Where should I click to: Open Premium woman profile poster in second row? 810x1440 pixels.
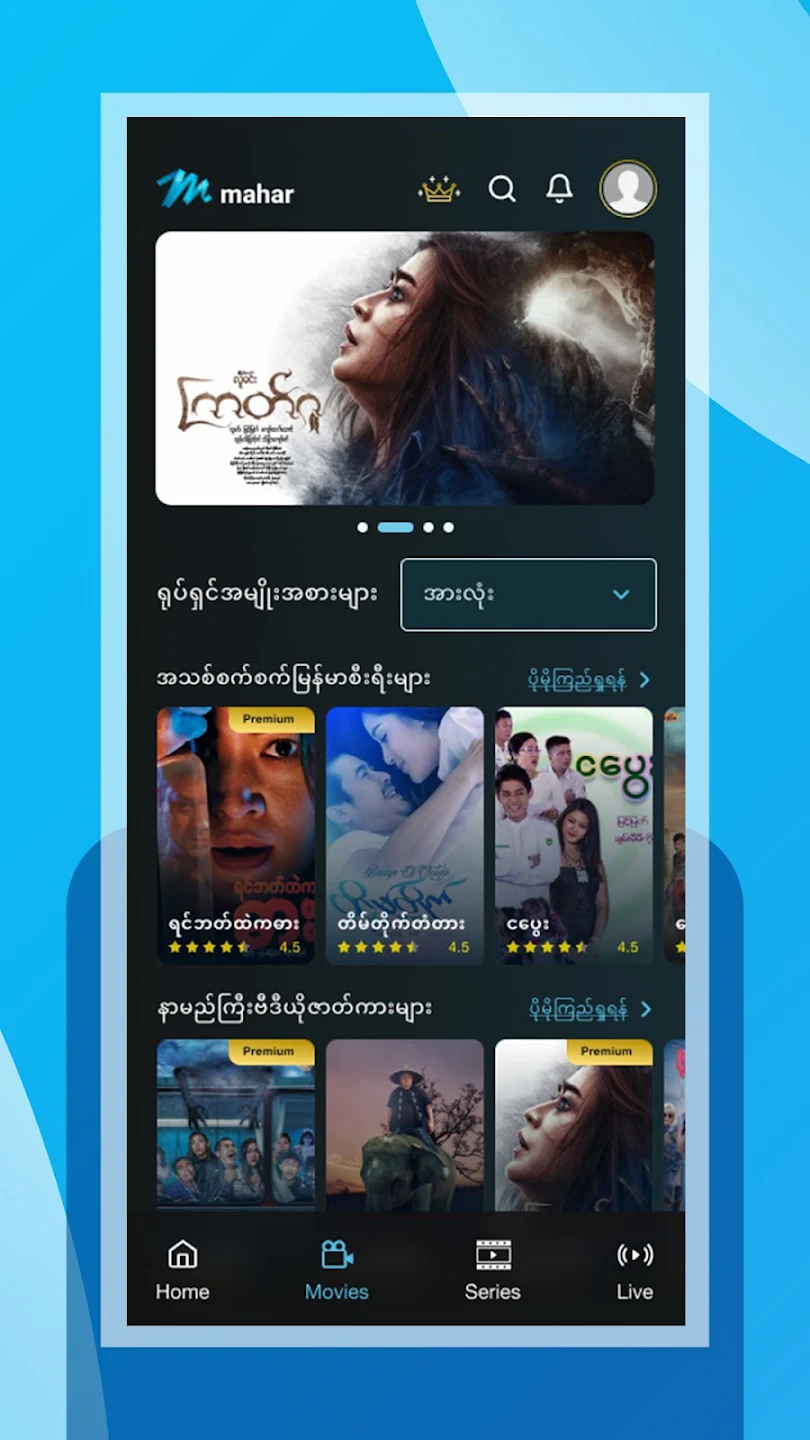tap(574, 1126)
